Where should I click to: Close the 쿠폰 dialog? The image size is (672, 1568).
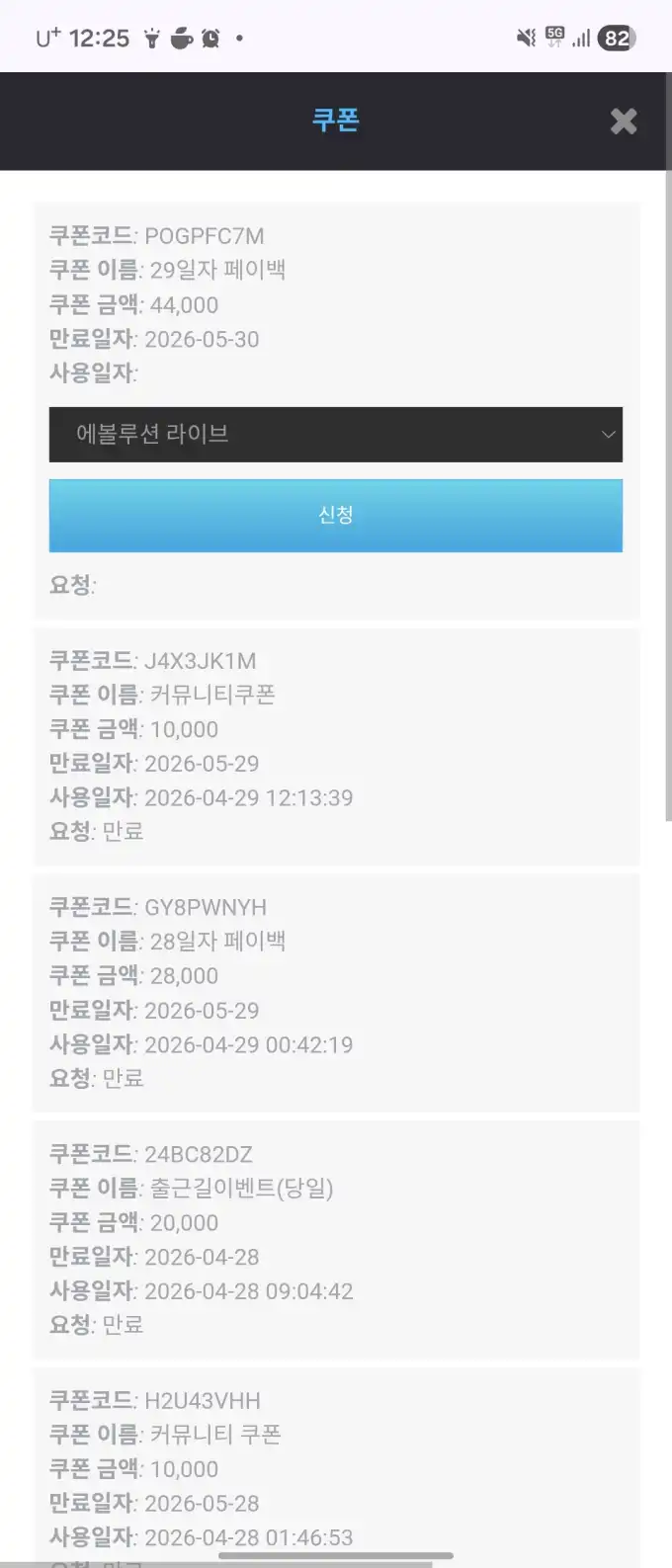point(624,122)
